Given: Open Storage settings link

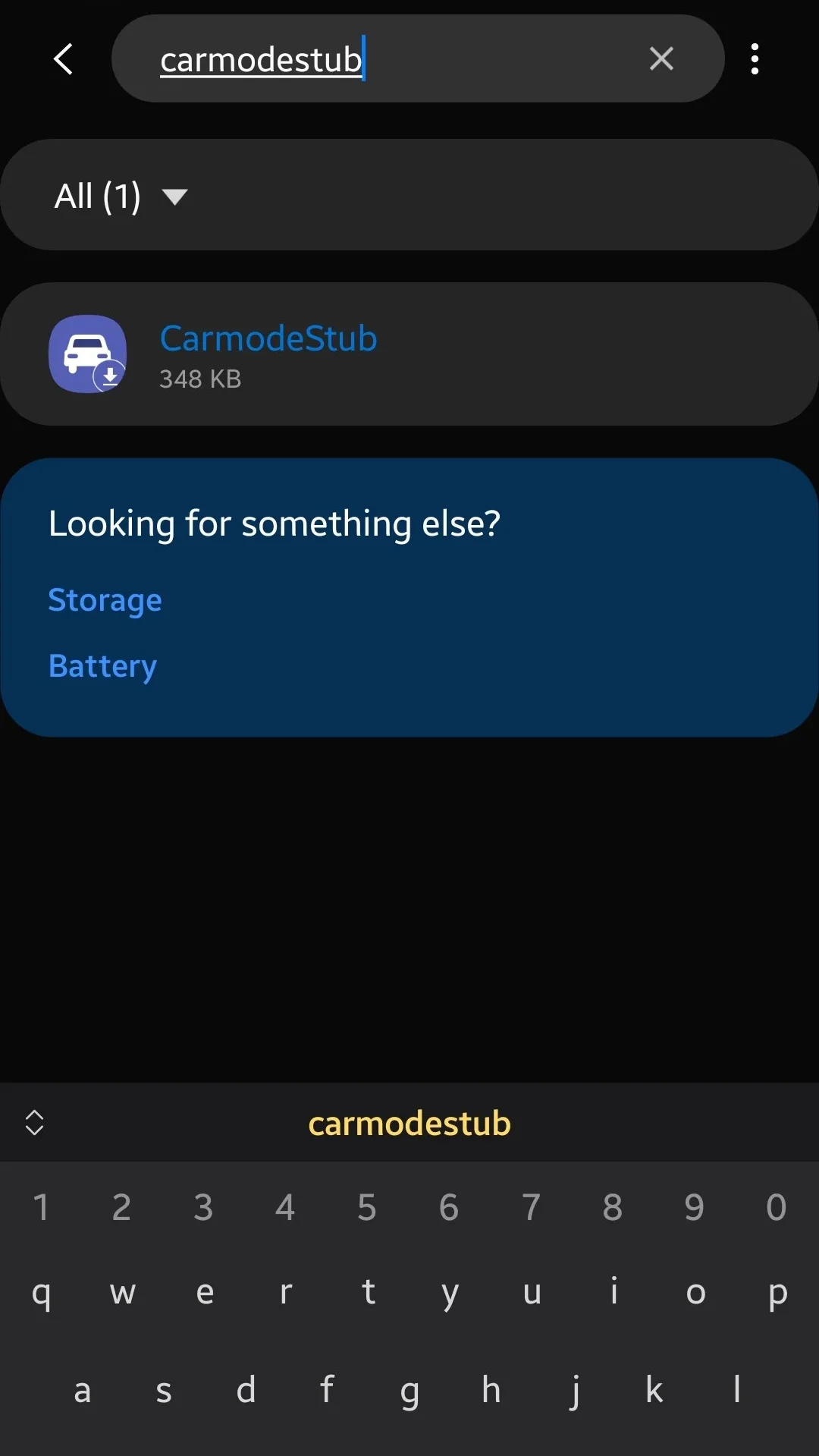Looking at the screenshot, I should [105, 599].
